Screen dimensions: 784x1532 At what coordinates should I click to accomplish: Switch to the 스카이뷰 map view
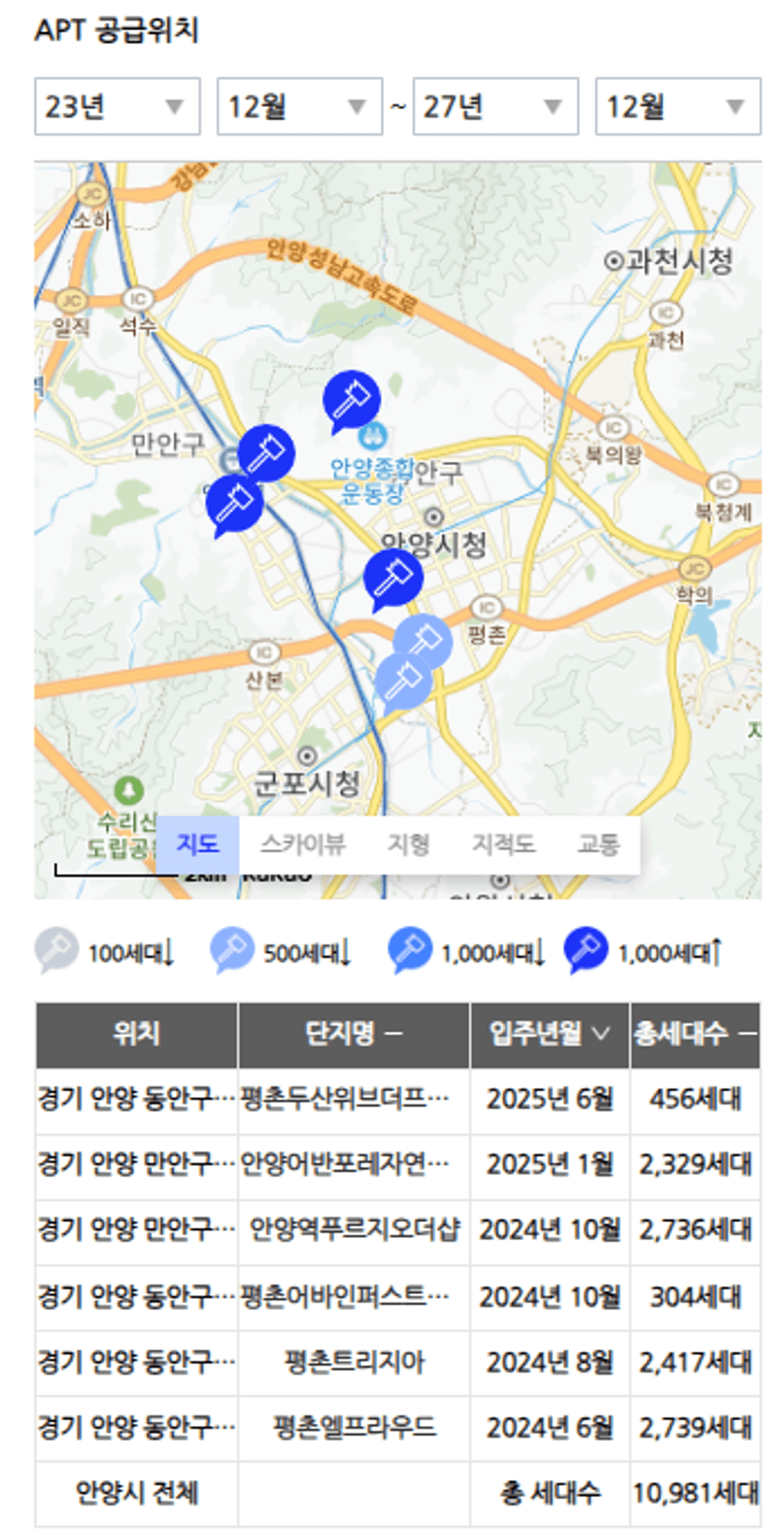click(302, 844)
